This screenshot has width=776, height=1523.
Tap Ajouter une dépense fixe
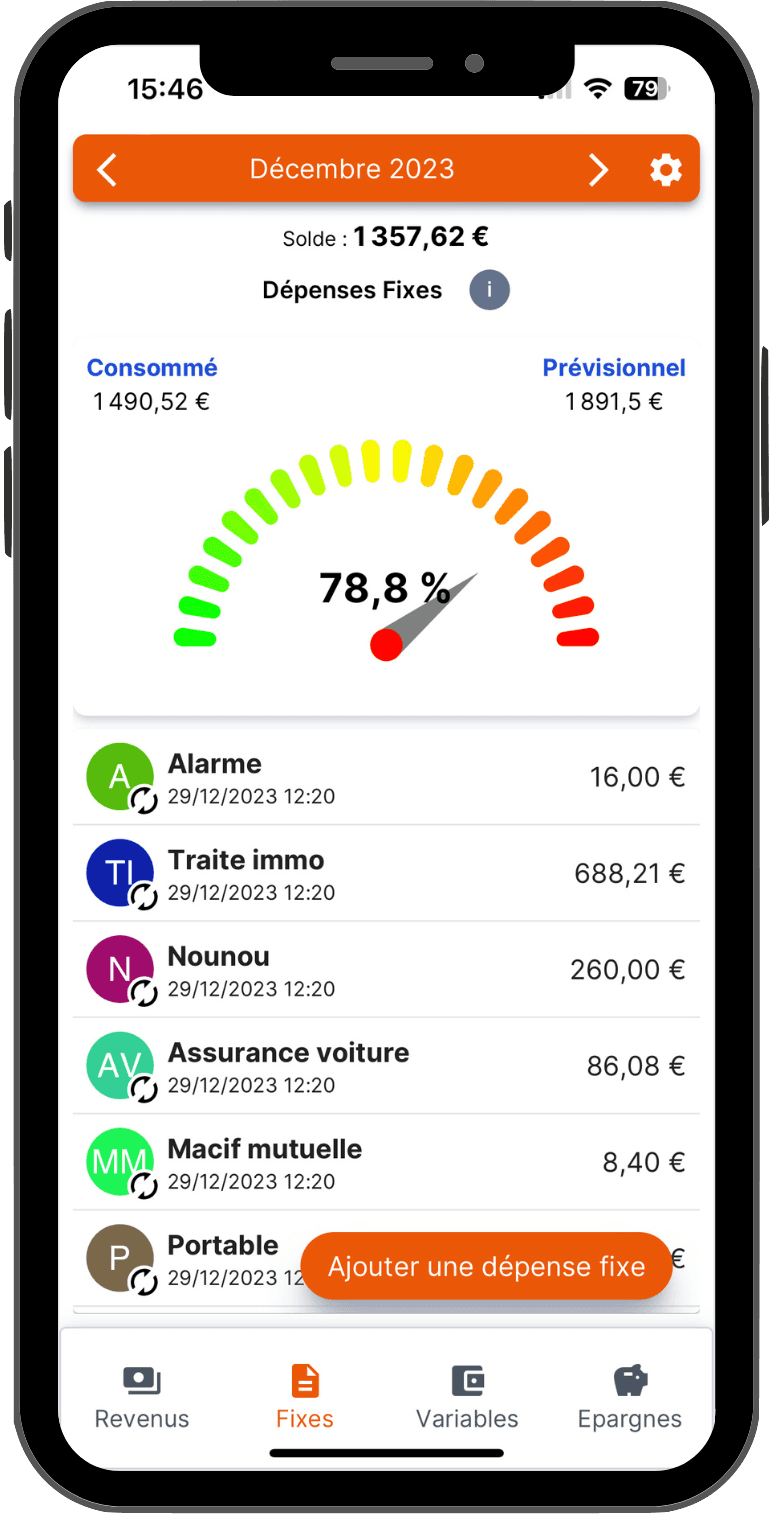(486, 1266)
